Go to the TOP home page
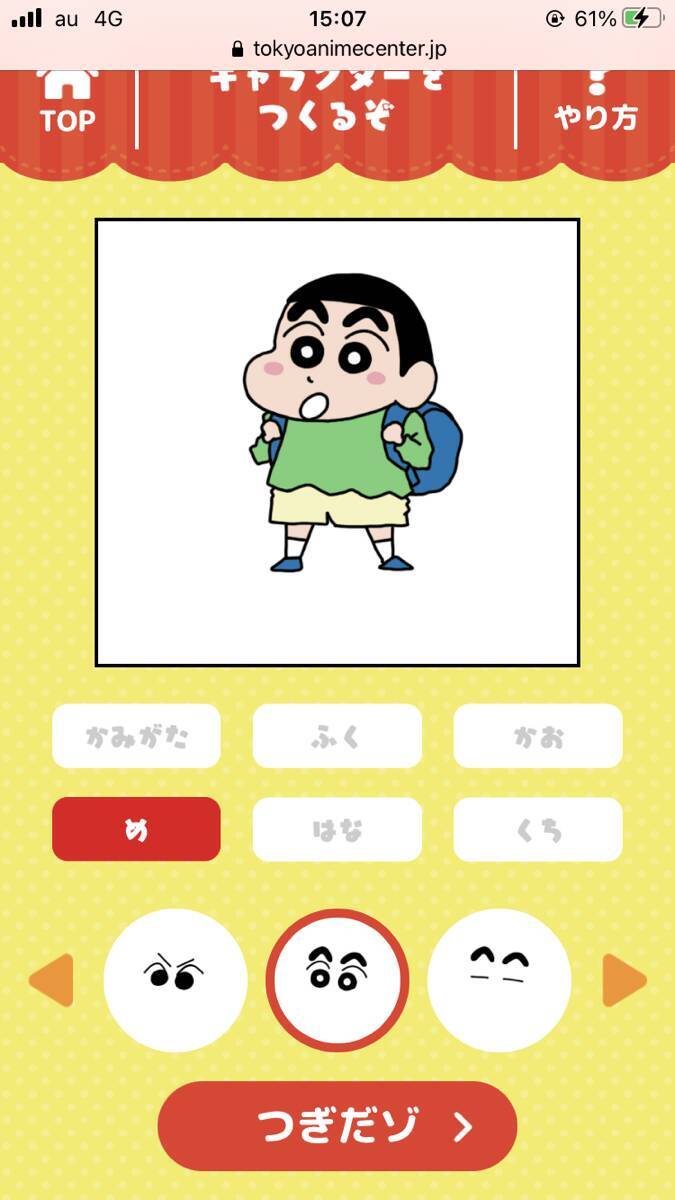 [x=68, y=105]
